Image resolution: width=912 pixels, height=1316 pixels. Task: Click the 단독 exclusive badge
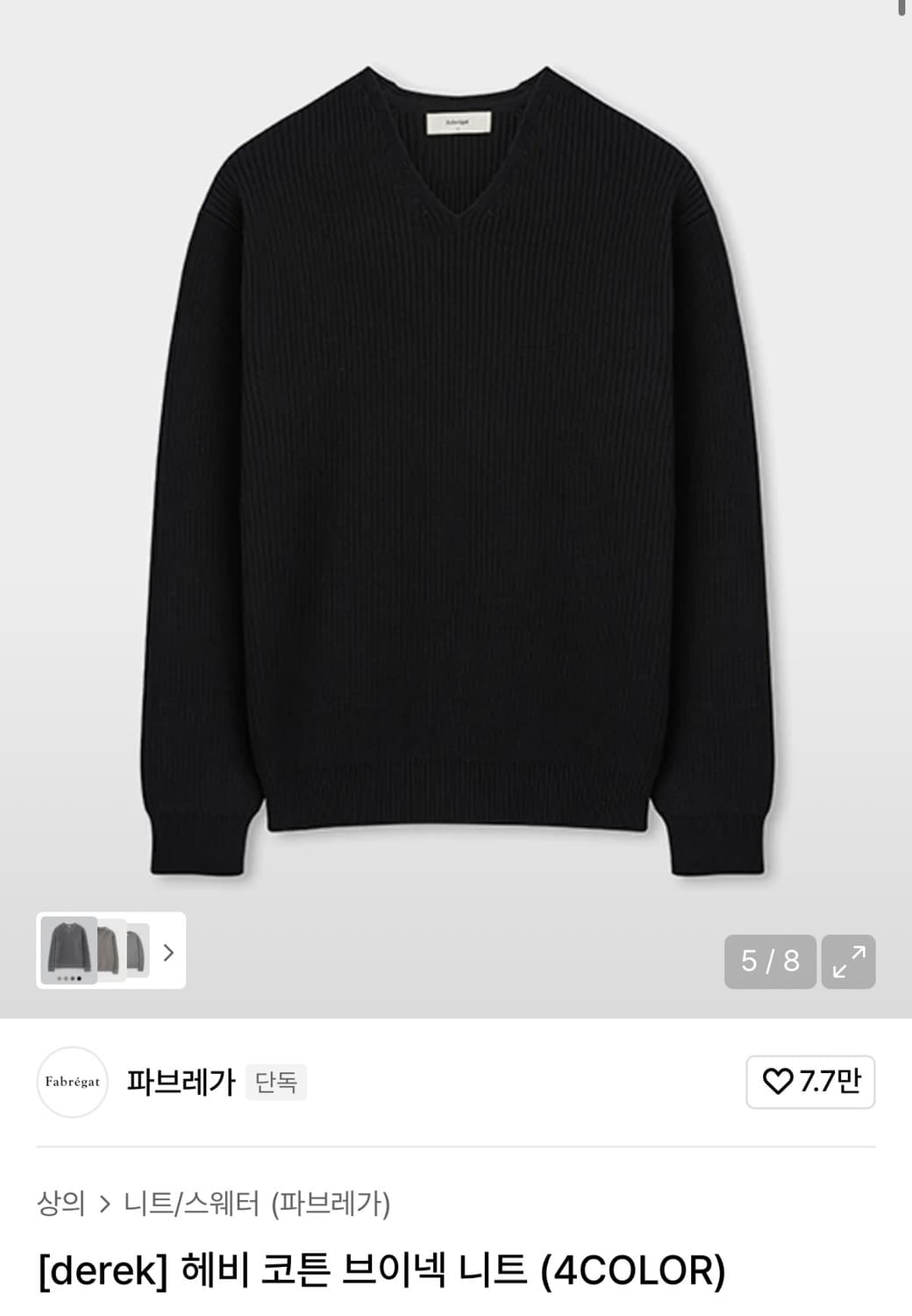coord(276,1084)
